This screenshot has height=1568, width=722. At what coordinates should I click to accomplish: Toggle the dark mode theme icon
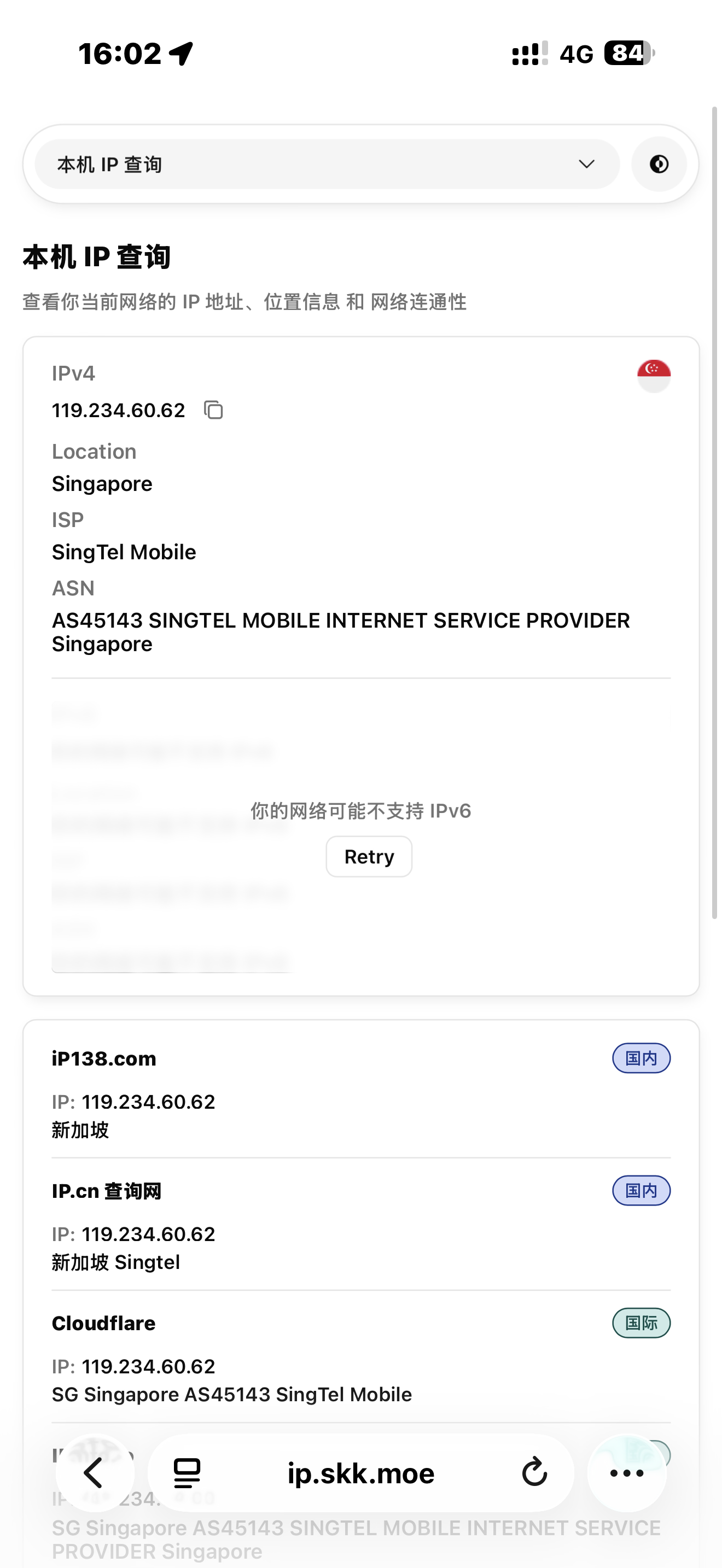click(659, 165)
